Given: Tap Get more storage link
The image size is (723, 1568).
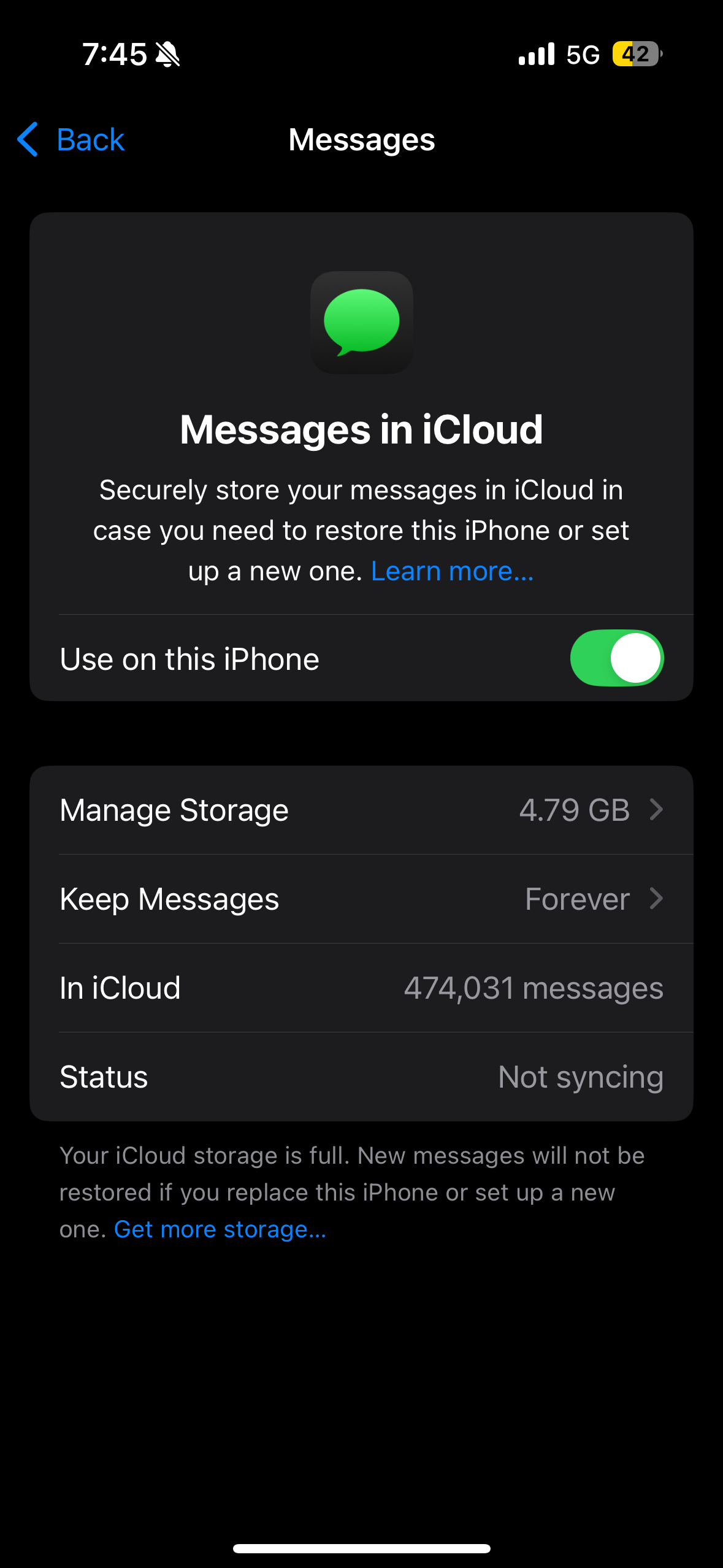Looking at the screenshot, I should [x=220, y=1229].
